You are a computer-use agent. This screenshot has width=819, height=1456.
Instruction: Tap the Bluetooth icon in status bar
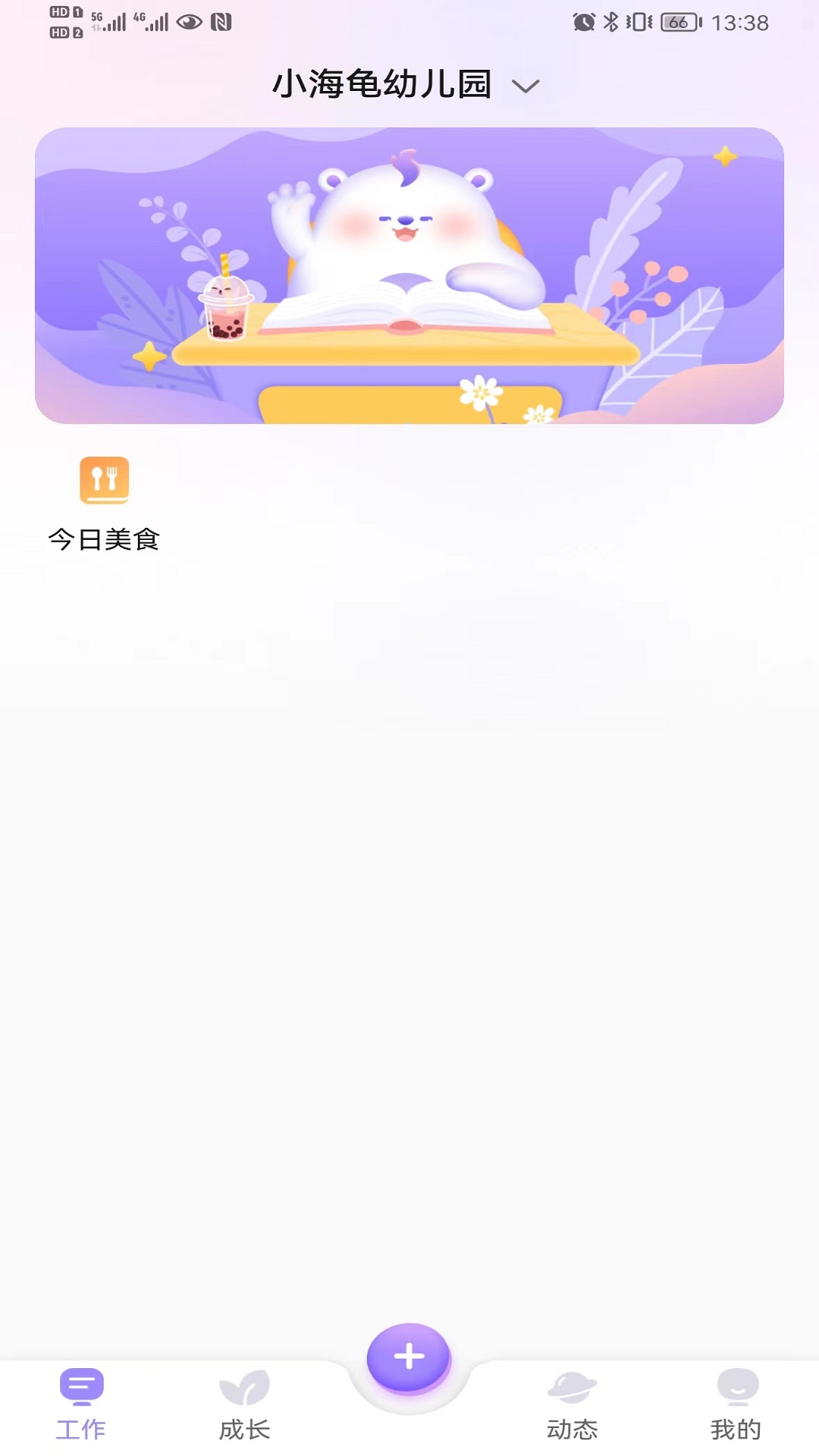tap(610, 21)
